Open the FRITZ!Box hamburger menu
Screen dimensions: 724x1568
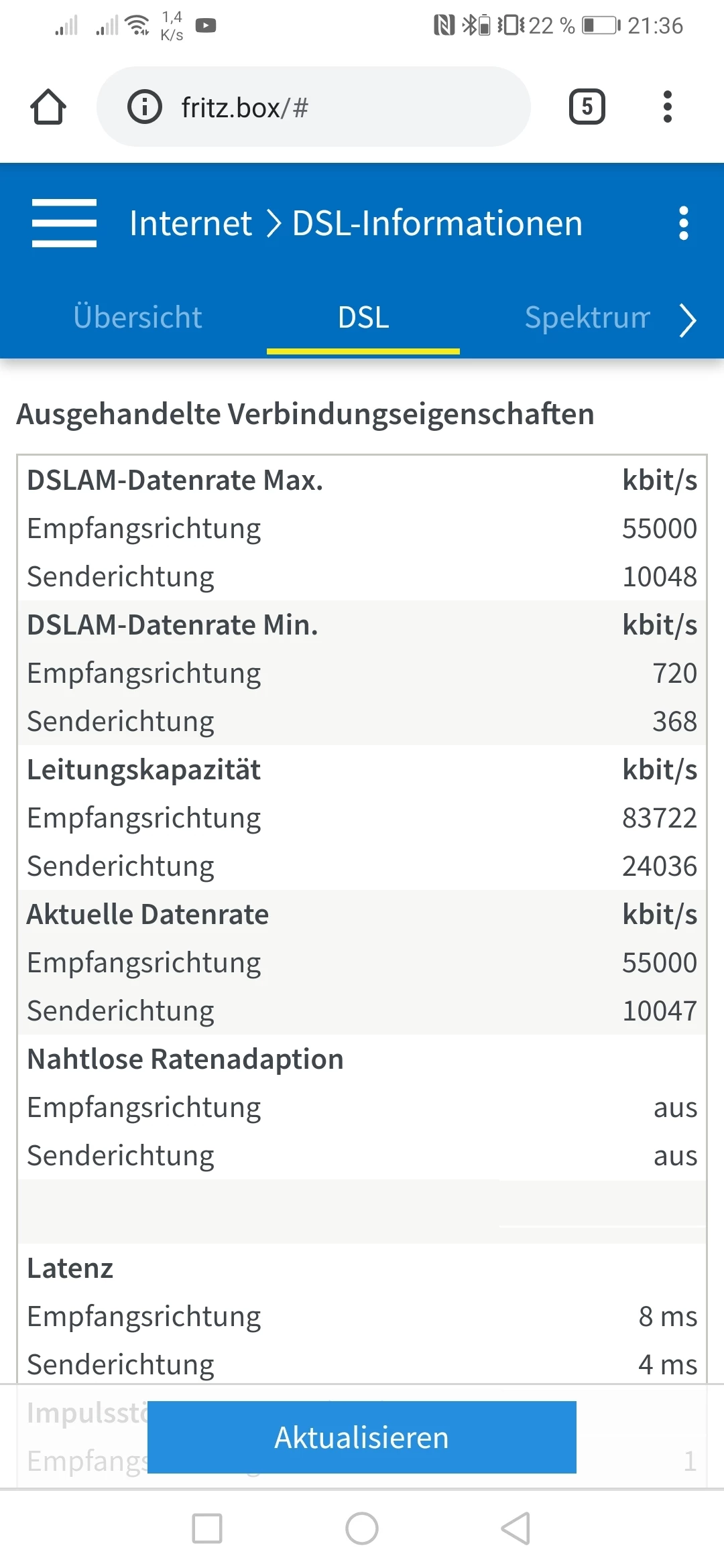[64, 223]
